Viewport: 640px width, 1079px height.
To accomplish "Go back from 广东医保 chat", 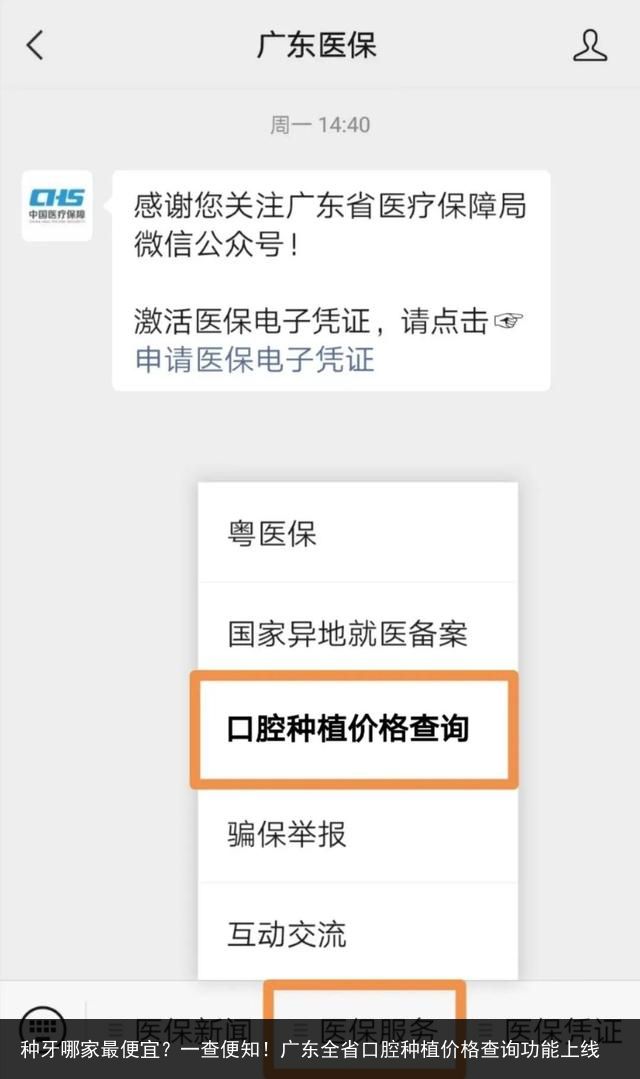I will (x=36, y=45).
